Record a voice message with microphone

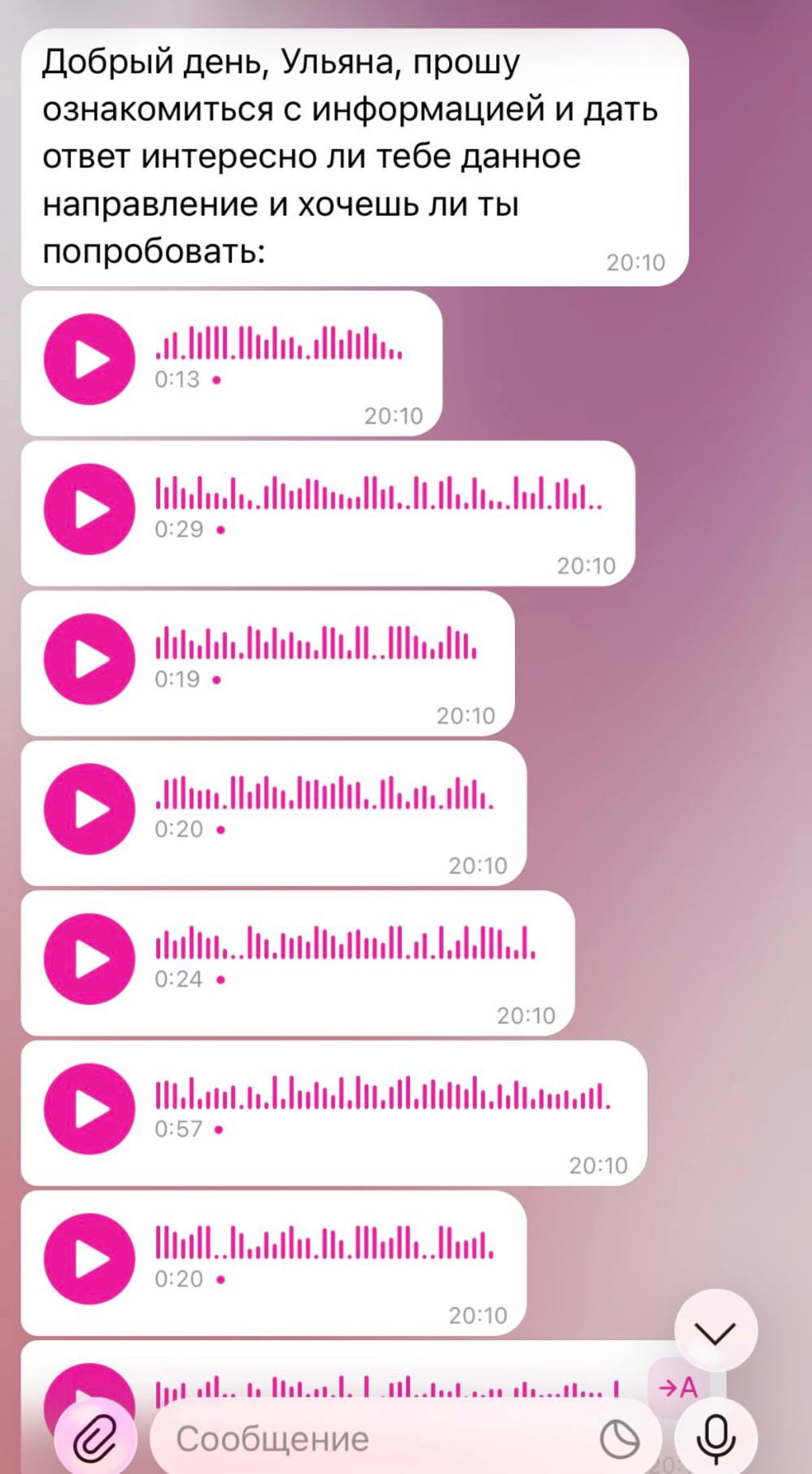click(x=716, y=1440)
